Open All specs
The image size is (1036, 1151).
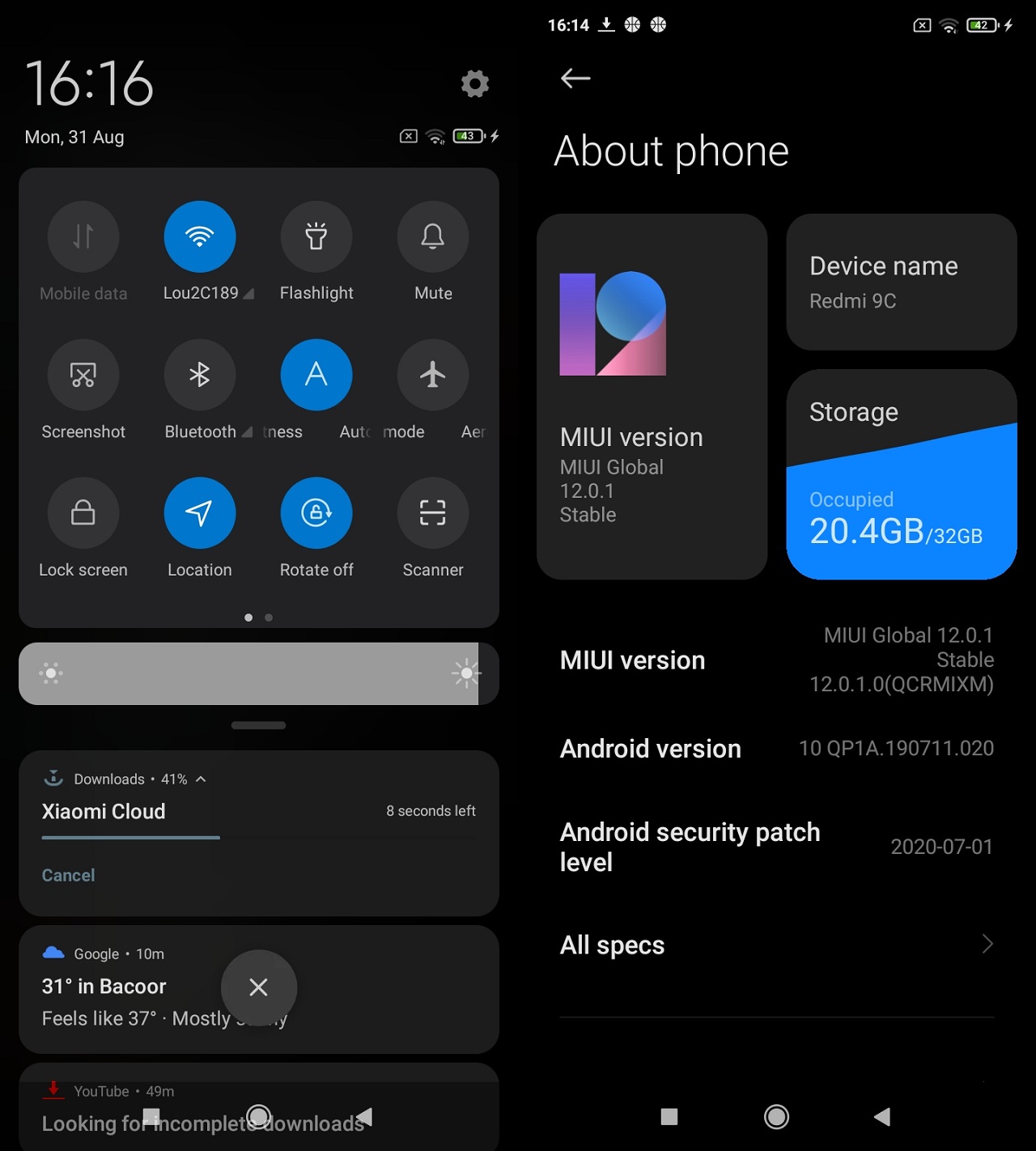[776, 945]
